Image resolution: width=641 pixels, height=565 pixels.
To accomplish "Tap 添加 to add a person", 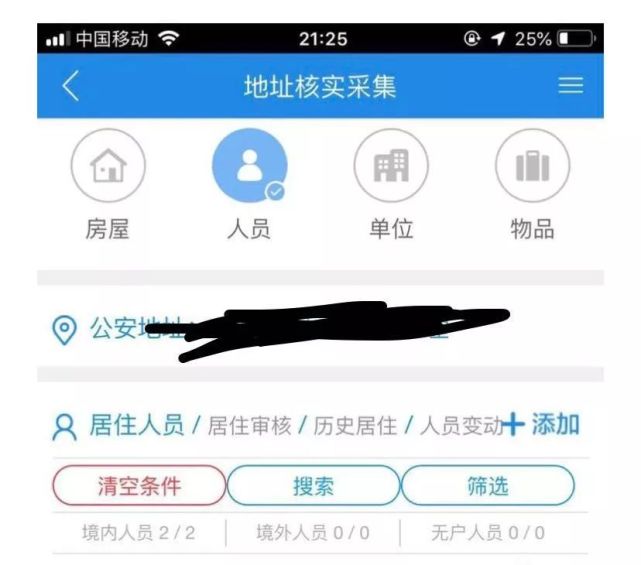I will click(541, 424).
